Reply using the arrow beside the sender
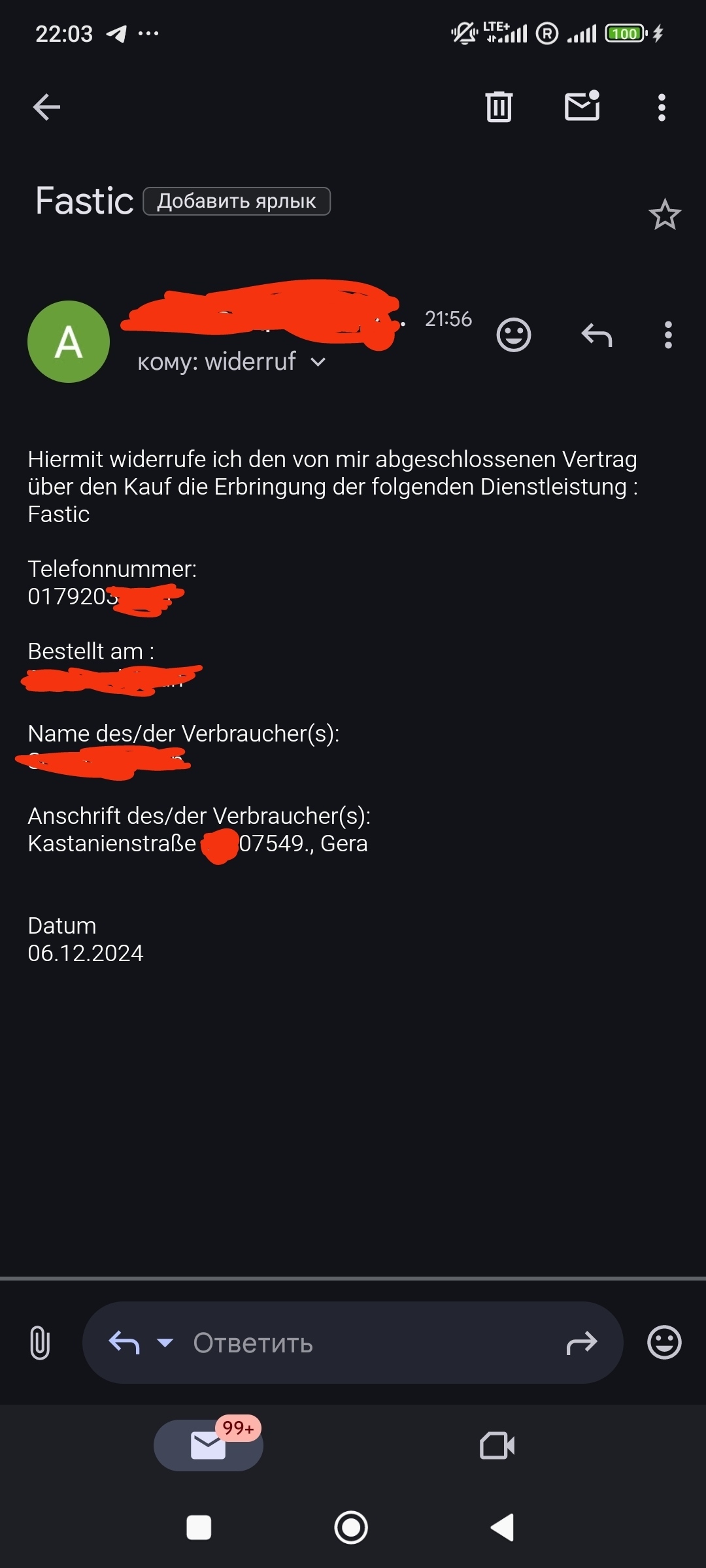Screen dimensions: 706x1568 tap(596, 335)
